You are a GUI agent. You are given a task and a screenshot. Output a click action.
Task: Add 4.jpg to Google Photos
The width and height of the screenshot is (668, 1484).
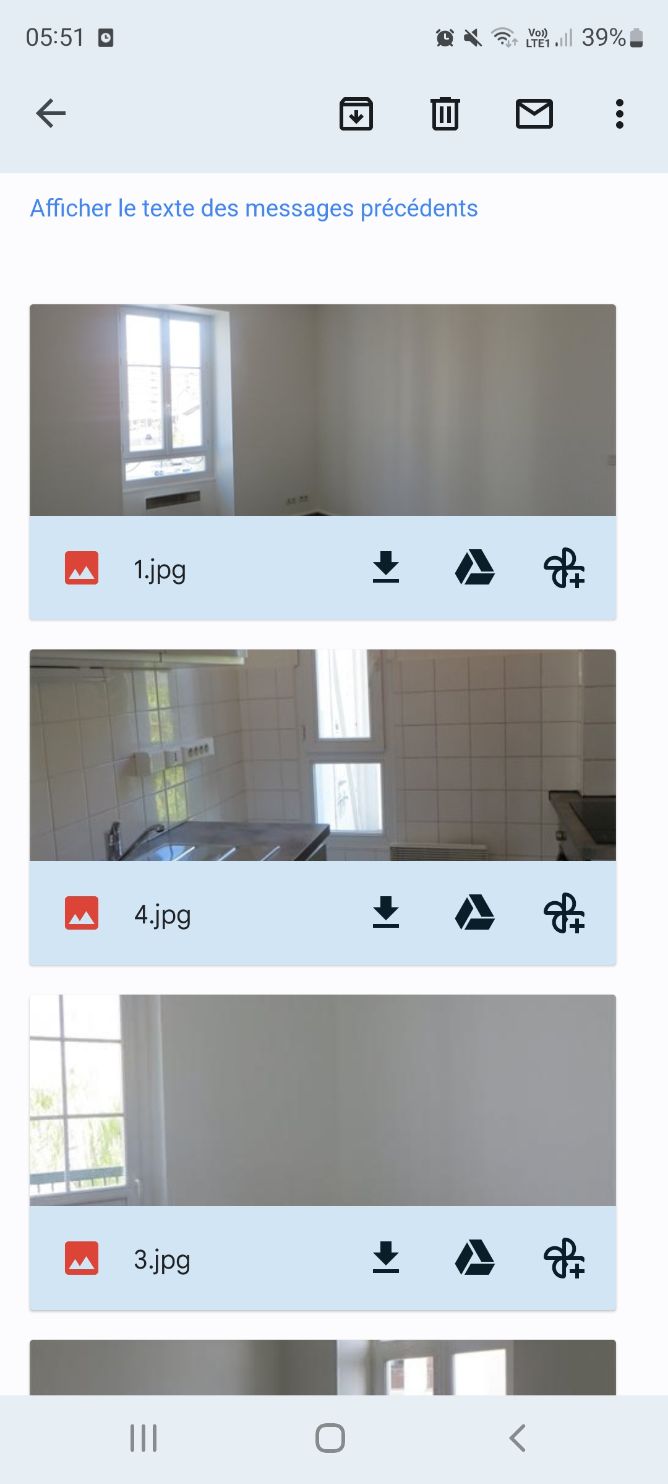564,914
